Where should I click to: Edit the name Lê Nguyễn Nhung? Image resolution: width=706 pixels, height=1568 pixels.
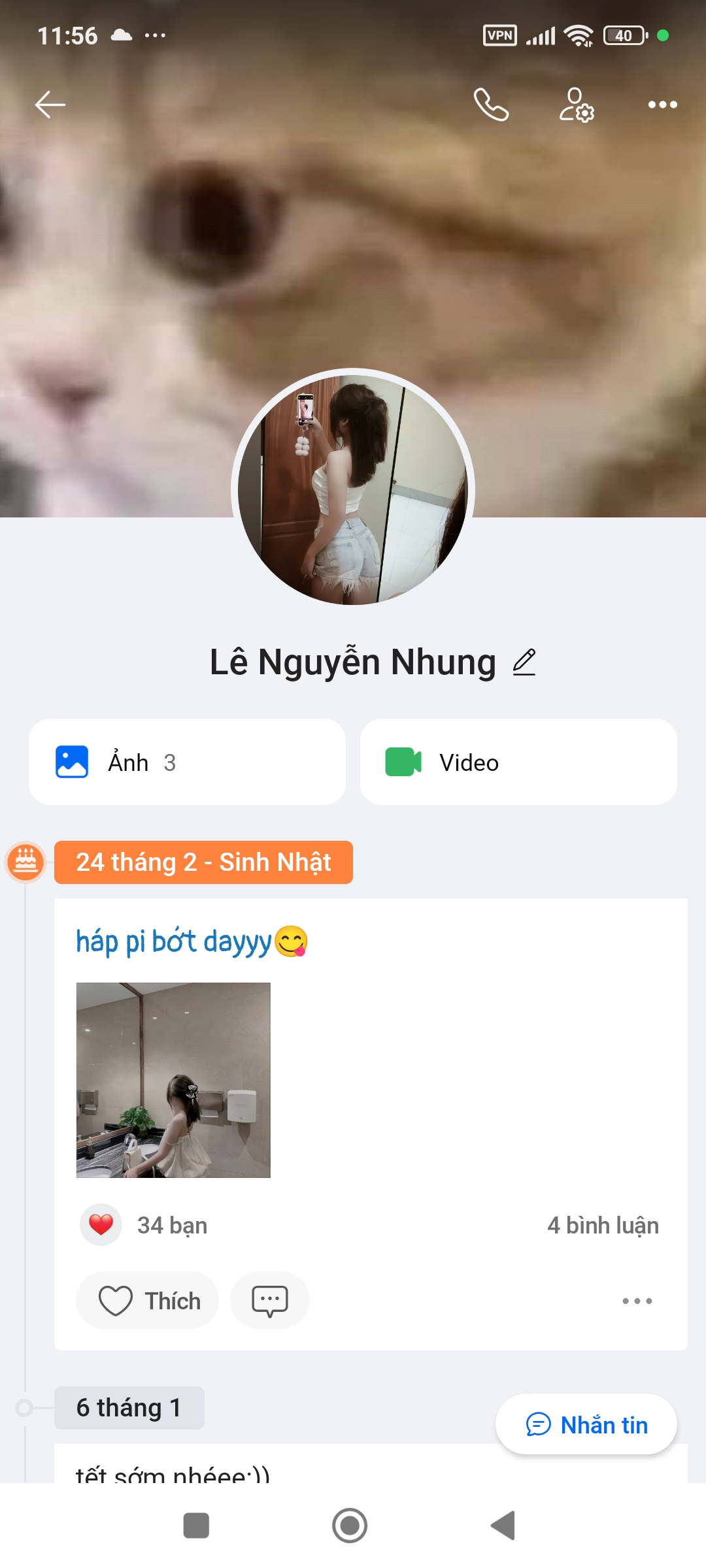coord(524,662)
